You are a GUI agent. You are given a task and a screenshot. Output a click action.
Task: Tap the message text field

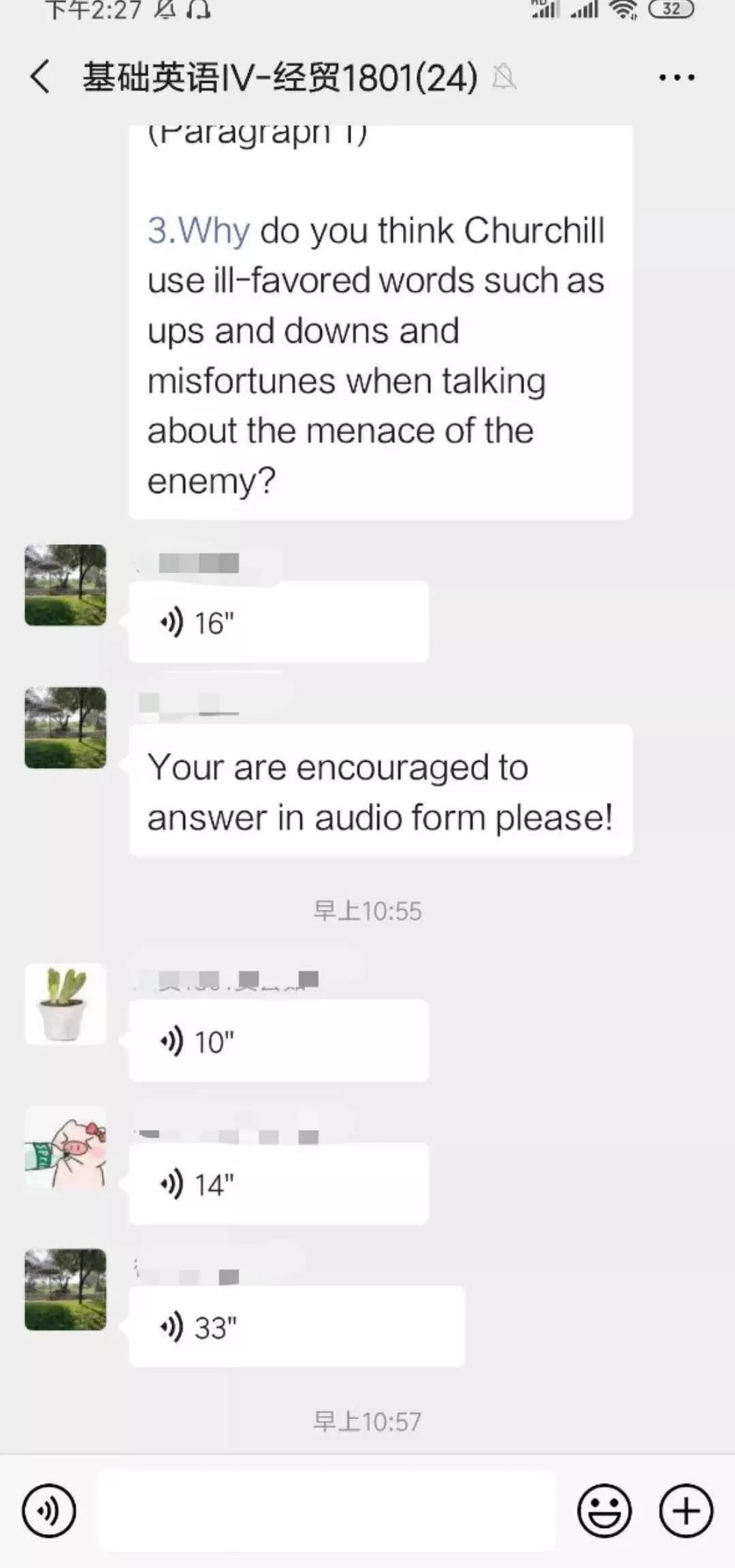tap(327, 1511)
